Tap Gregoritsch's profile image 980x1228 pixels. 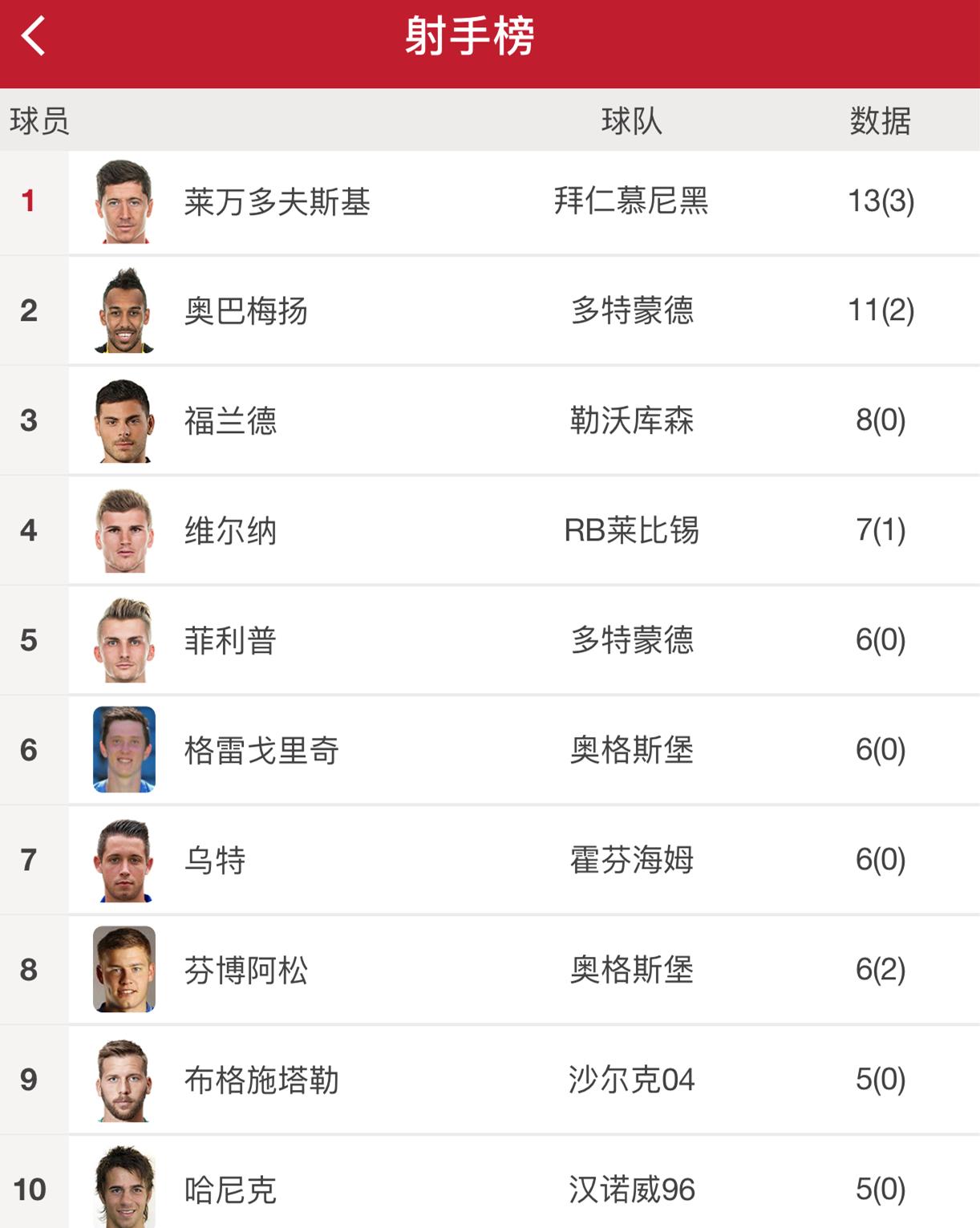[126, 750]
